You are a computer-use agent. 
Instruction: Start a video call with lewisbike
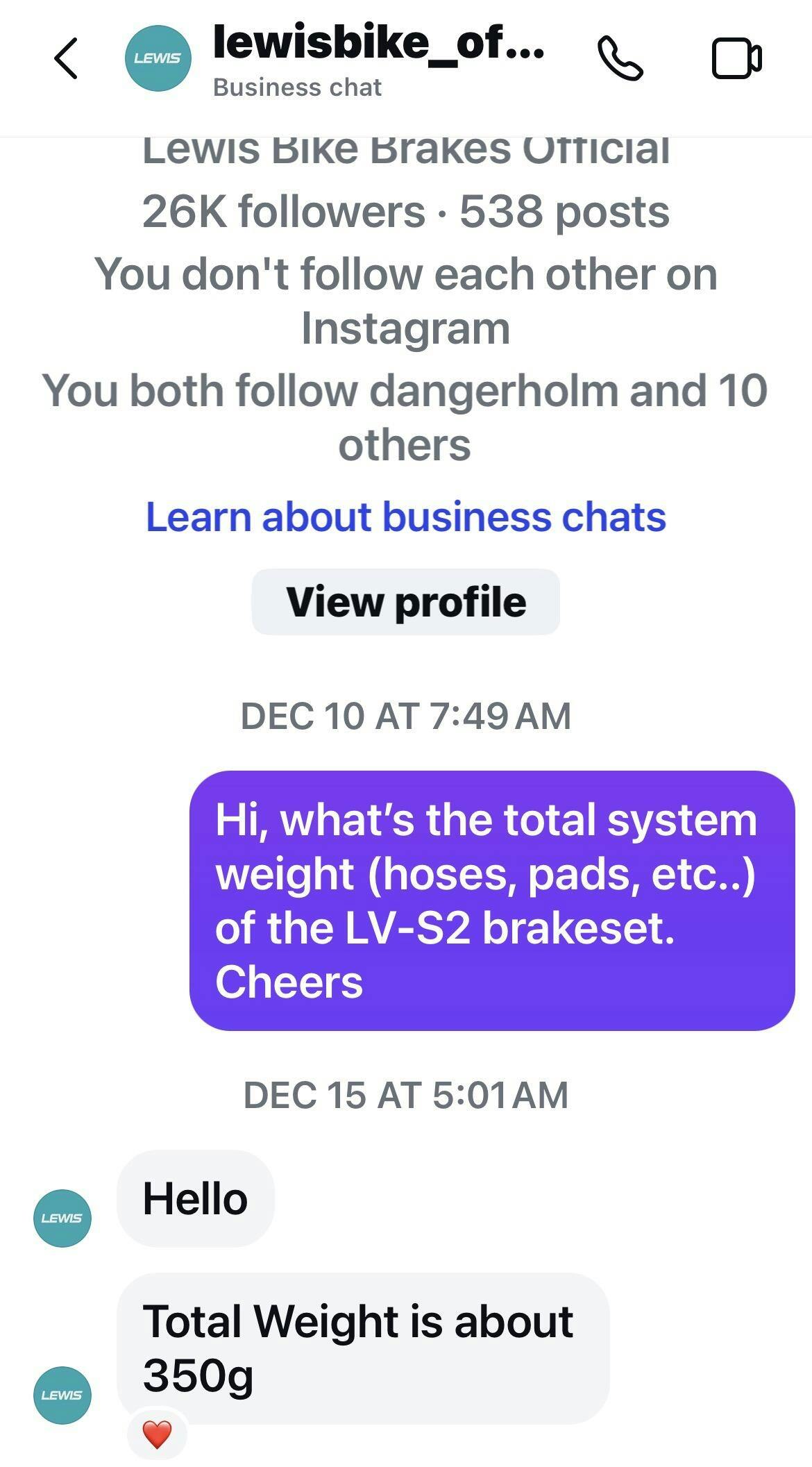click(x=736, y=58)
